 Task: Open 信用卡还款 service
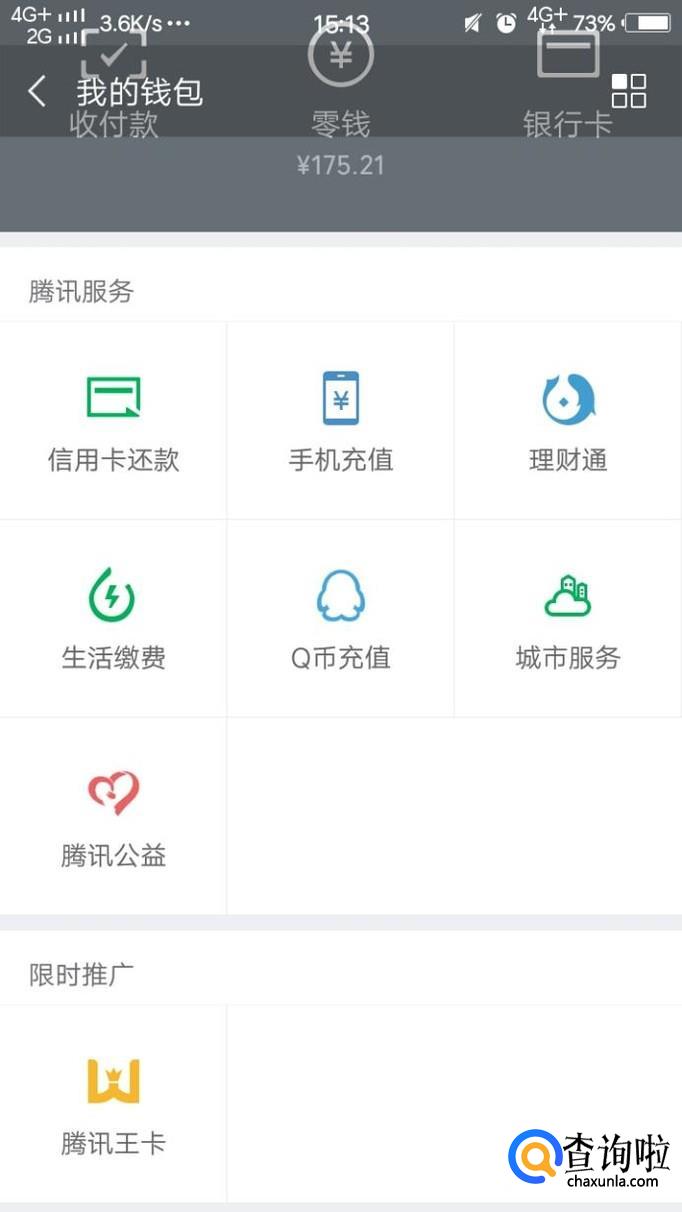(113, 421)
